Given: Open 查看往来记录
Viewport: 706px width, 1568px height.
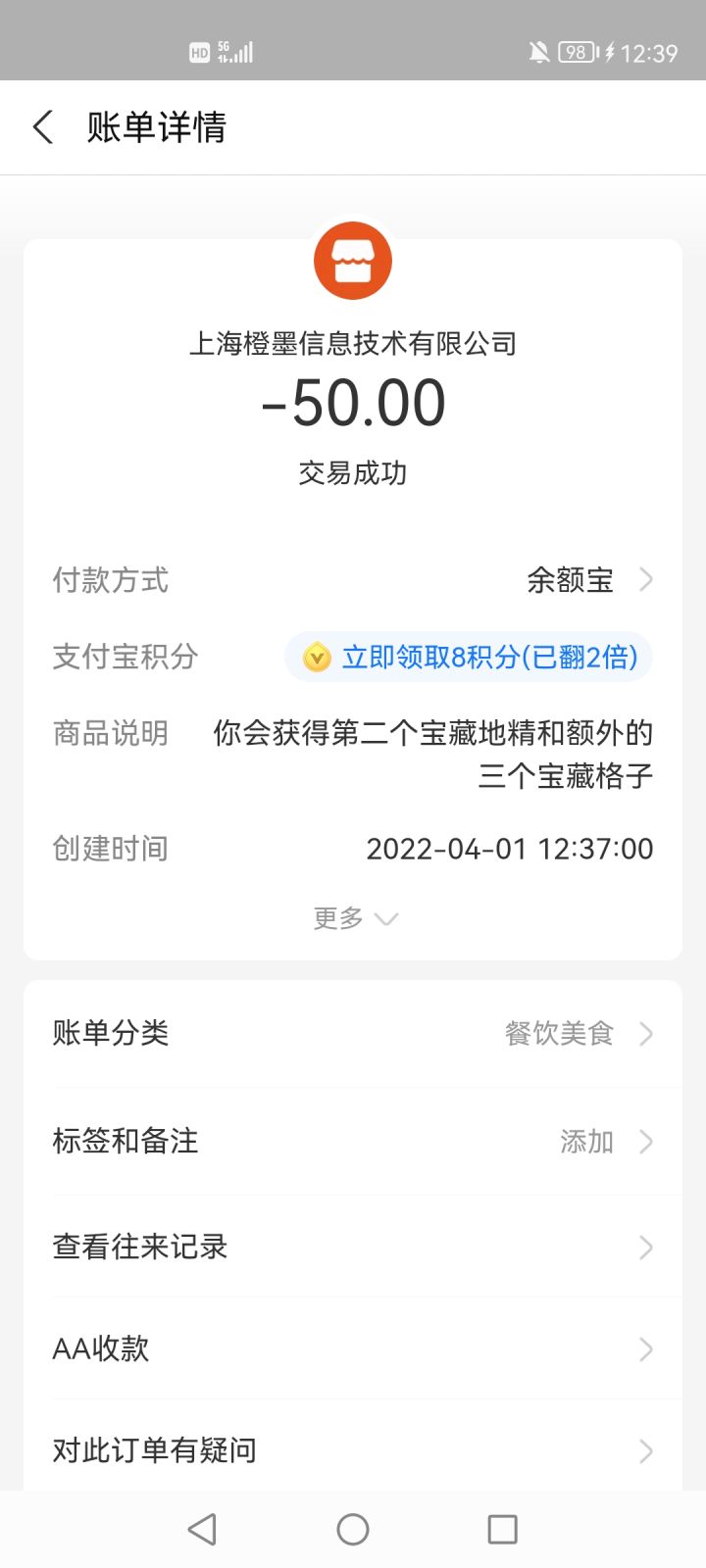Looking at the screenshot, I should tap(353, 1248).
